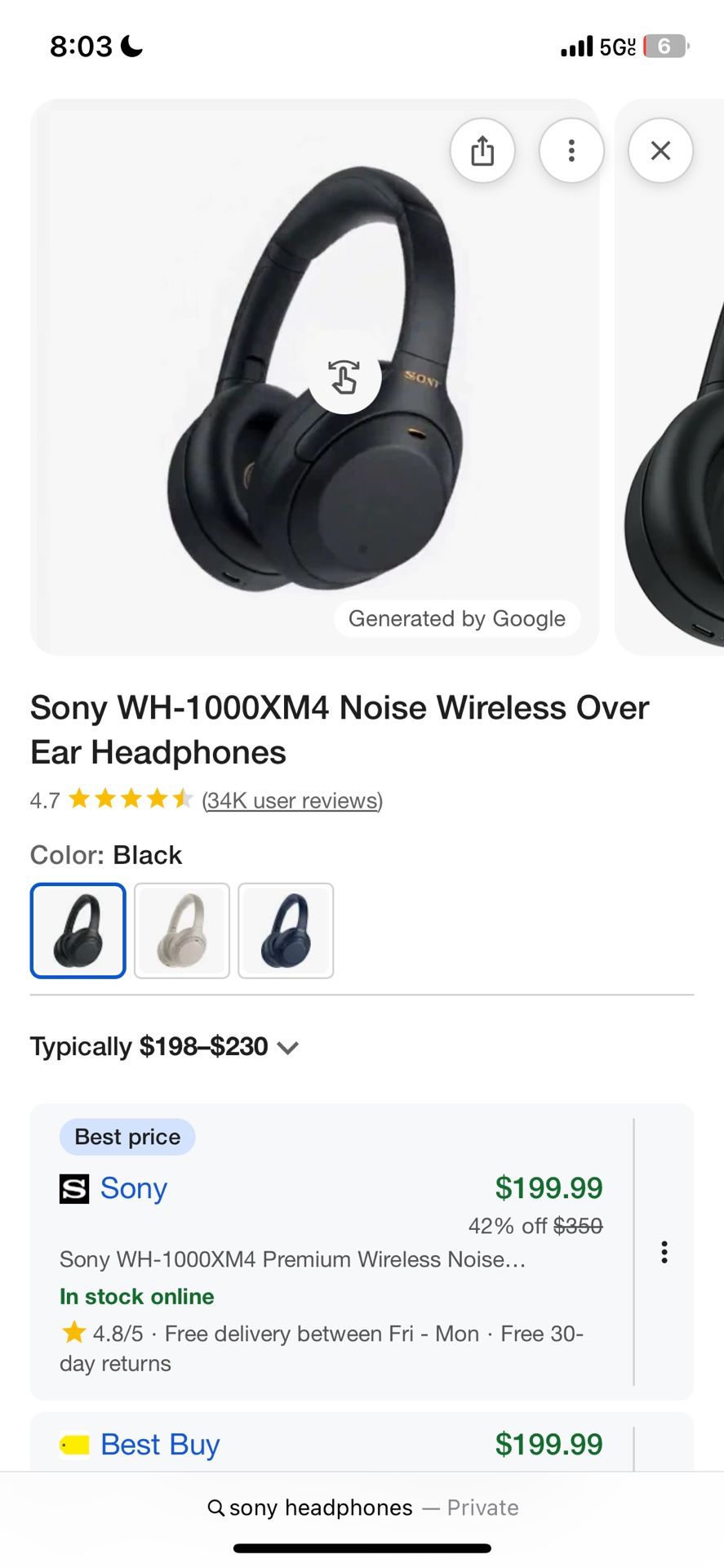
Task: Open the three-dot menu on the product image
Action: coord(571,150)
